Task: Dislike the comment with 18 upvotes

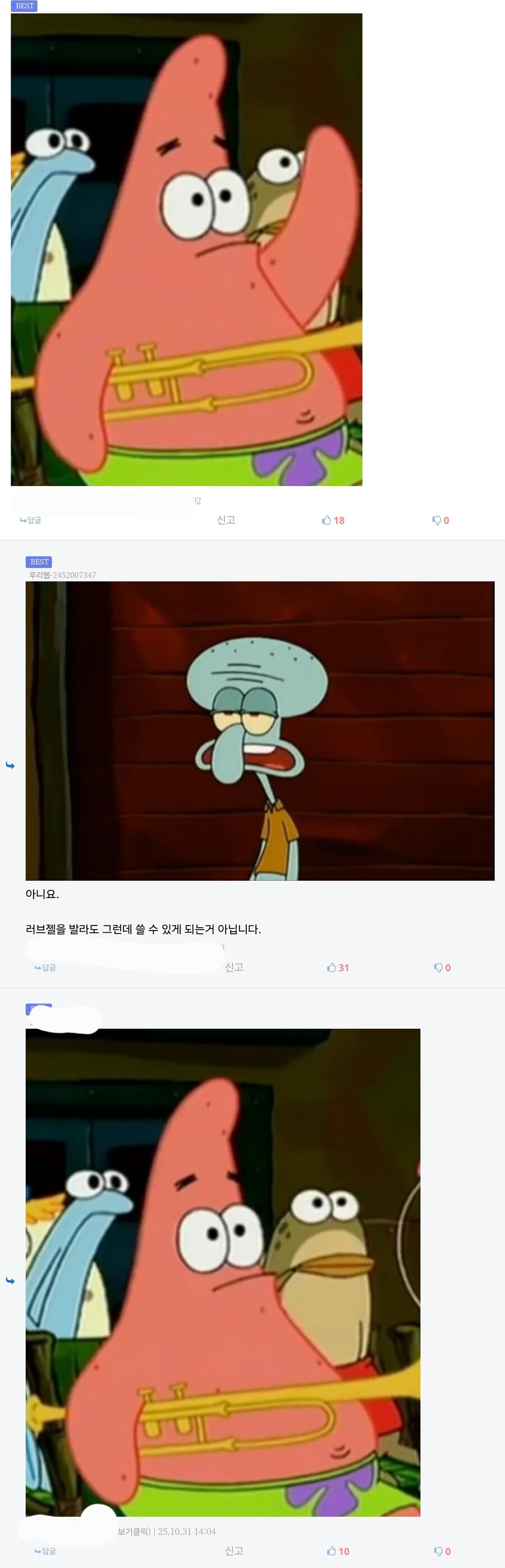Action: (440, 520)
